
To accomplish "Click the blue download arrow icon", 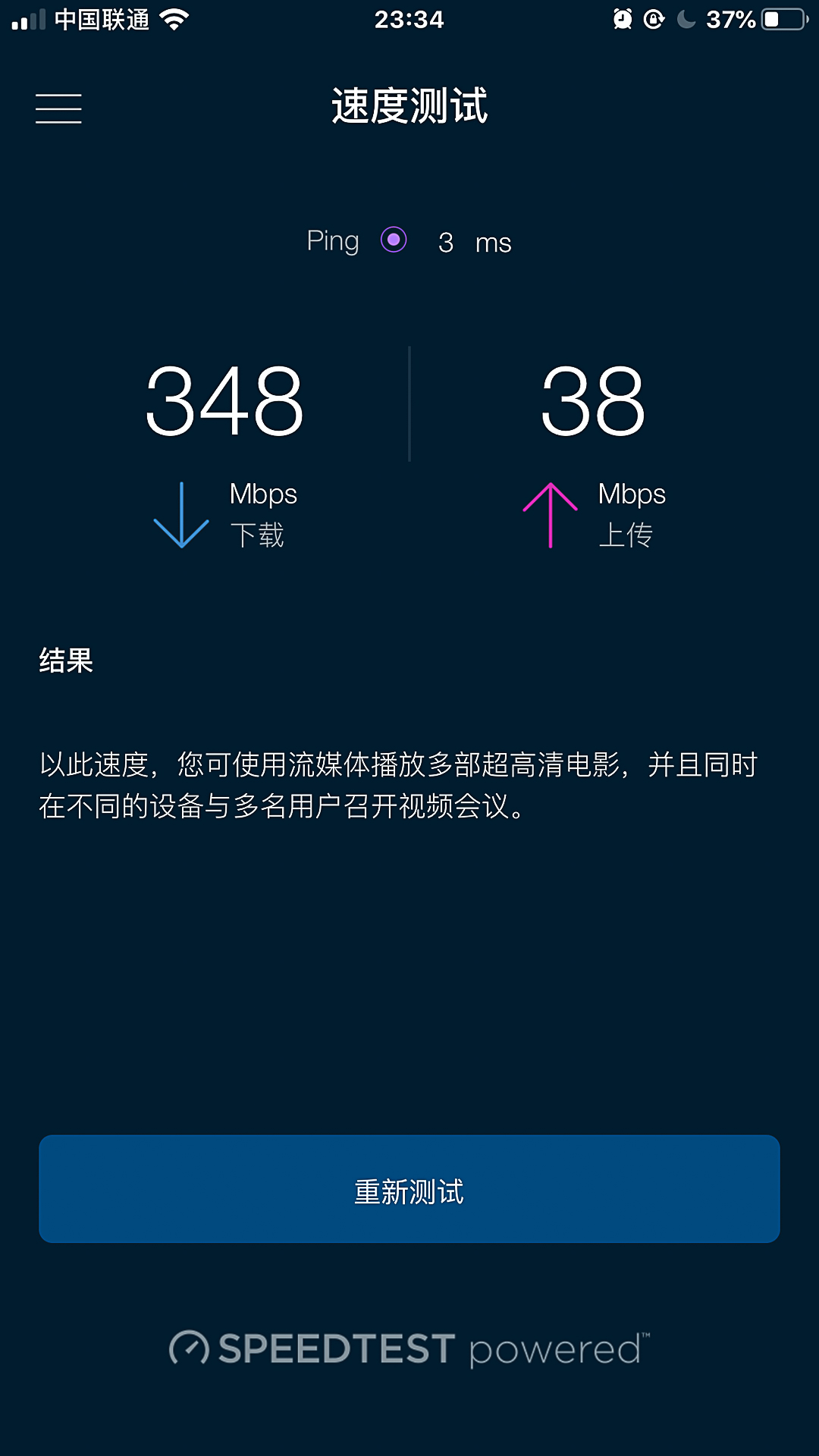I will (180, 516).
